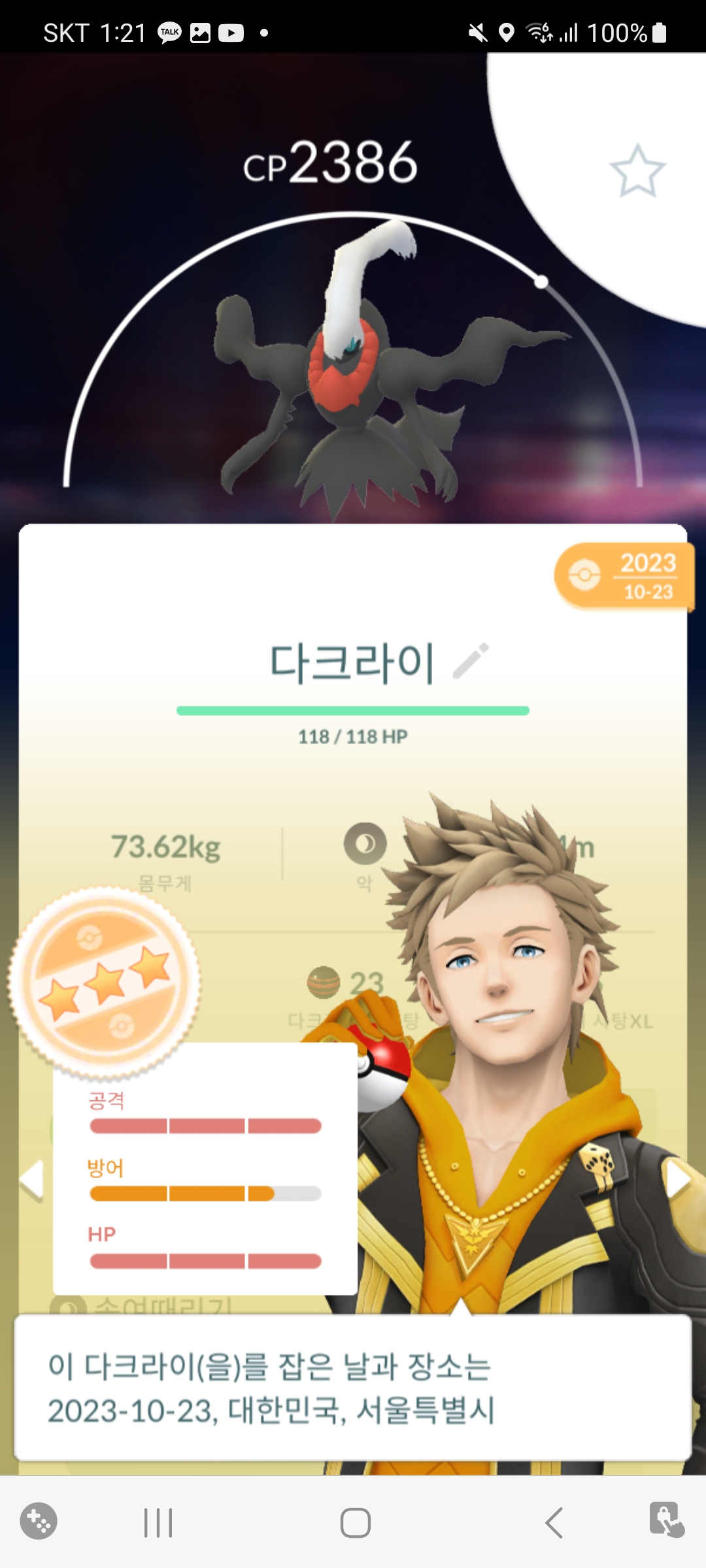The height and width of the screenshot is (1568, 706).
Task: Open the 2023-10-23 catch date badge
Action: coord(624,577)
